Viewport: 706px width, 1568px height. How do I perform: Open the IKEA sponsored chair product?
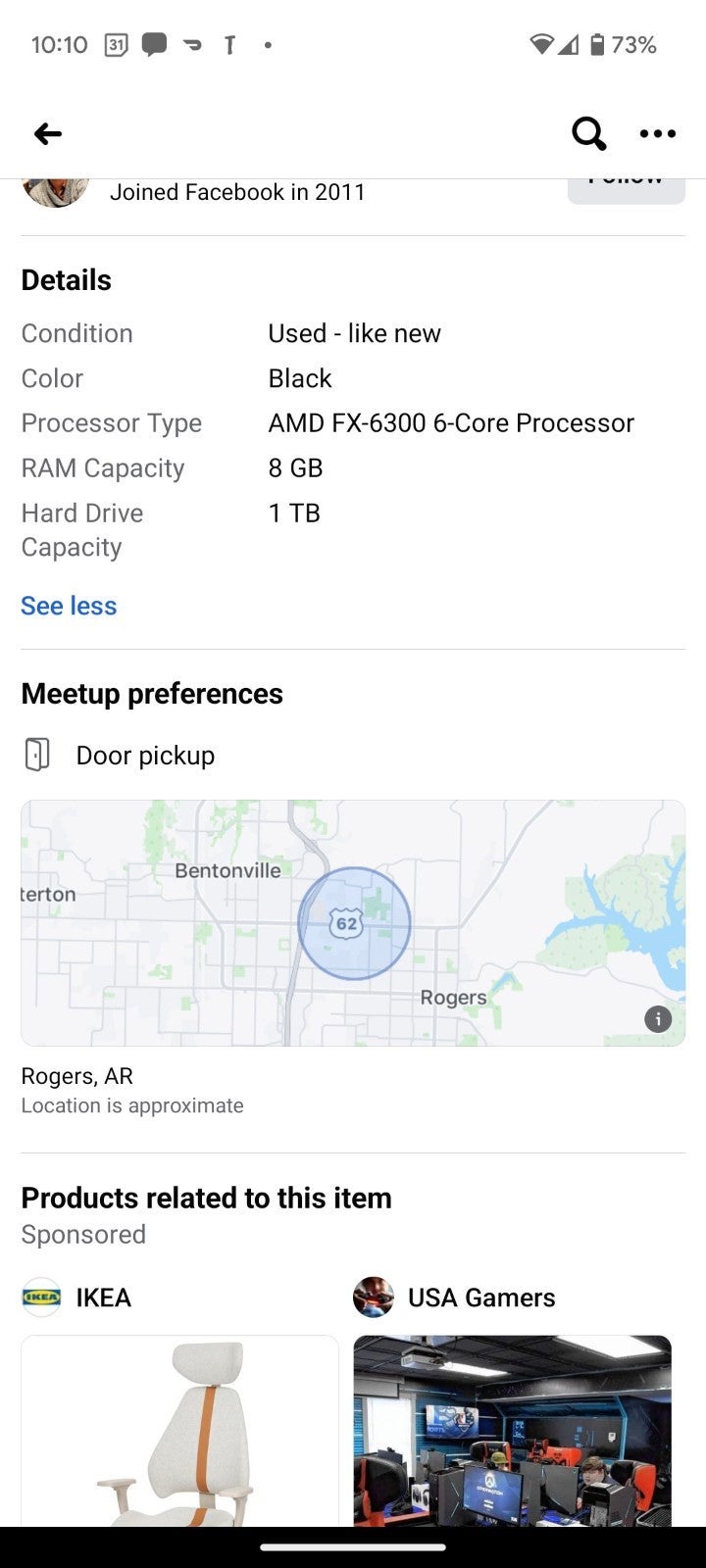[x=179, y=1431]
